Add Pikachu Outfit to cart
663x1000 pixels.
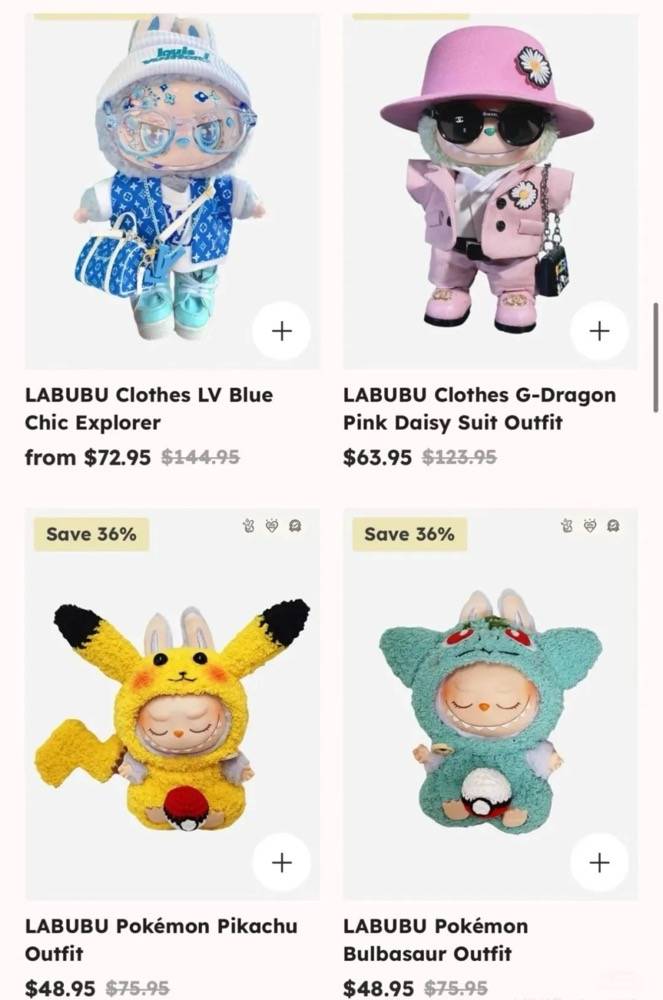281,862
